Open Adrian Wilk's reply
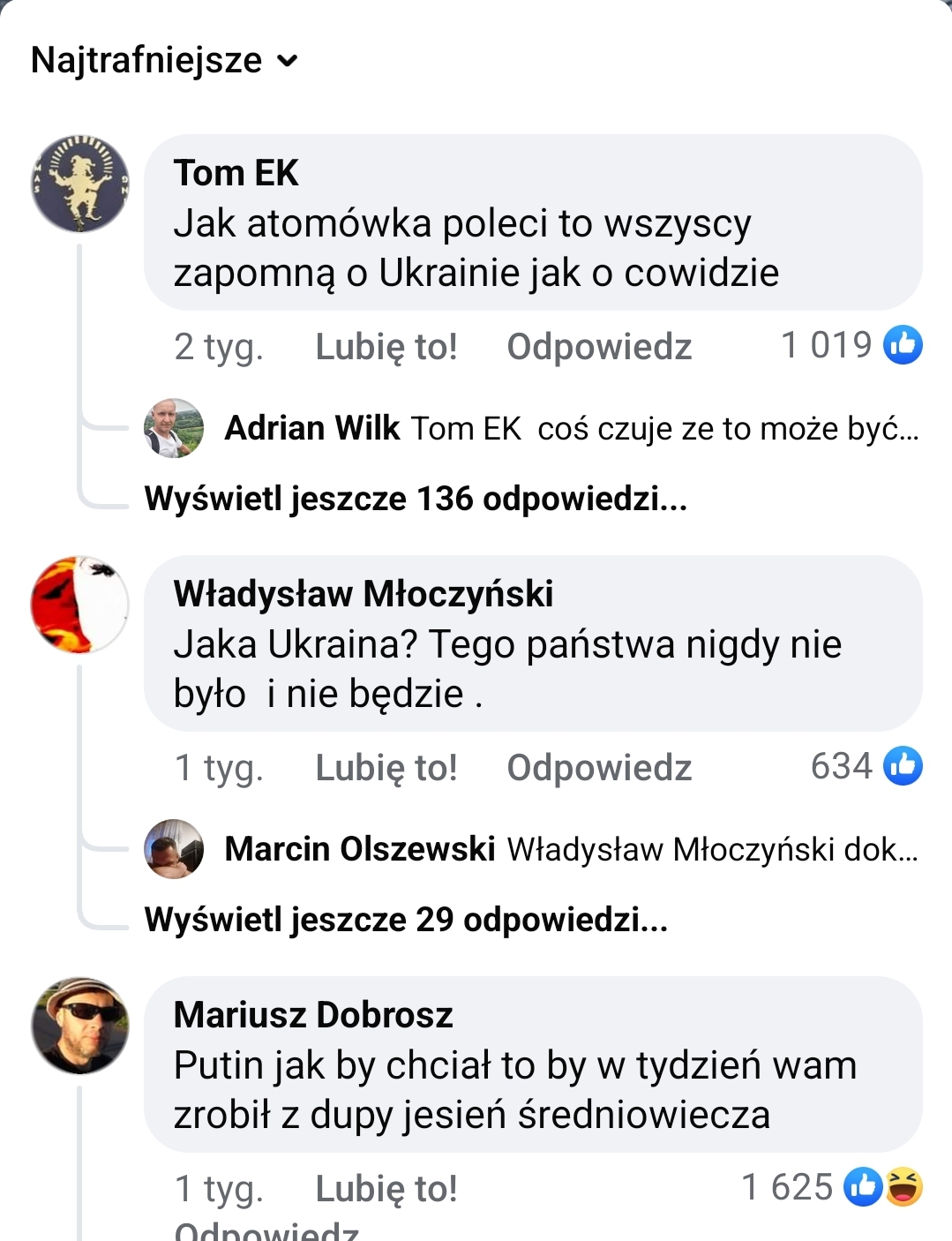 571,428
